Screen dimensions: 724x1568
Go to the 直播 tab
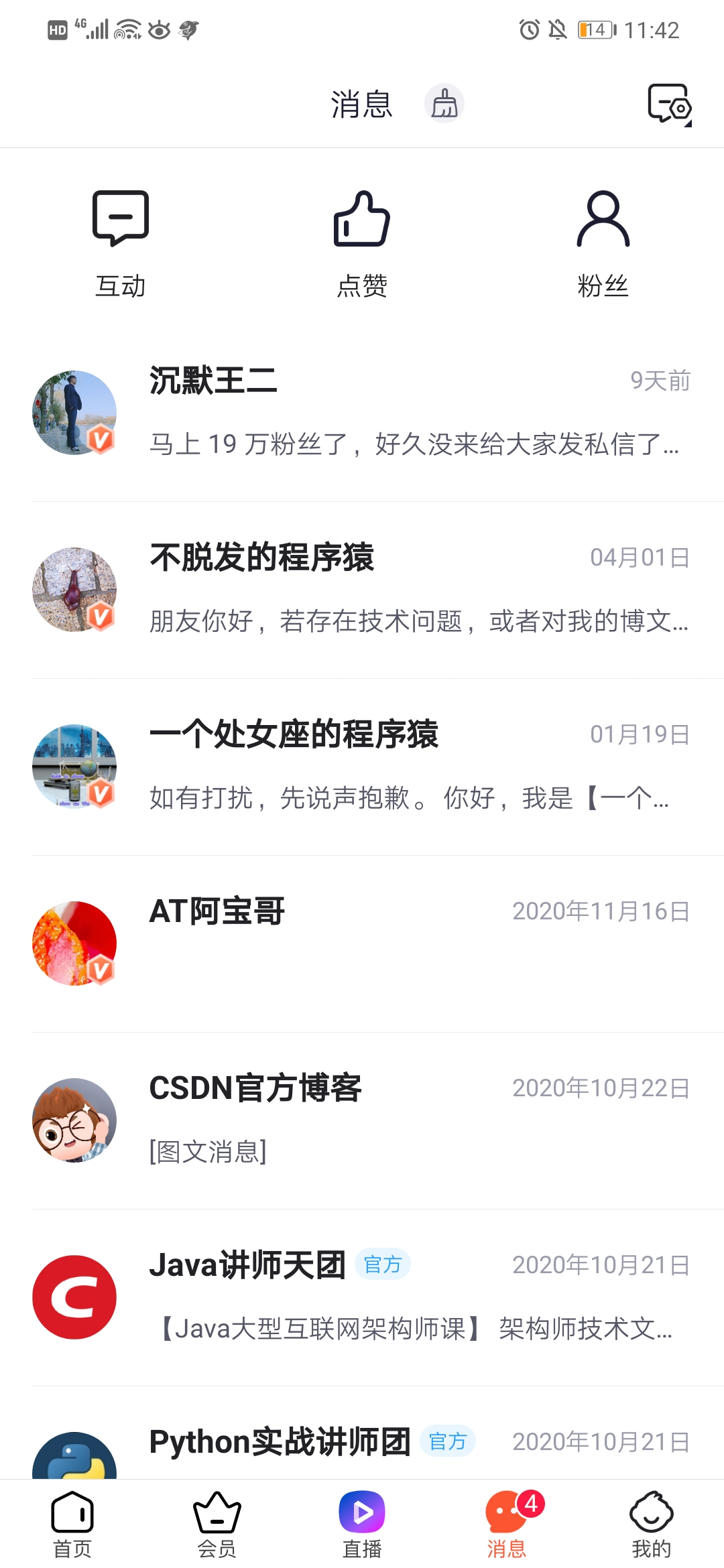point(362,1524)
